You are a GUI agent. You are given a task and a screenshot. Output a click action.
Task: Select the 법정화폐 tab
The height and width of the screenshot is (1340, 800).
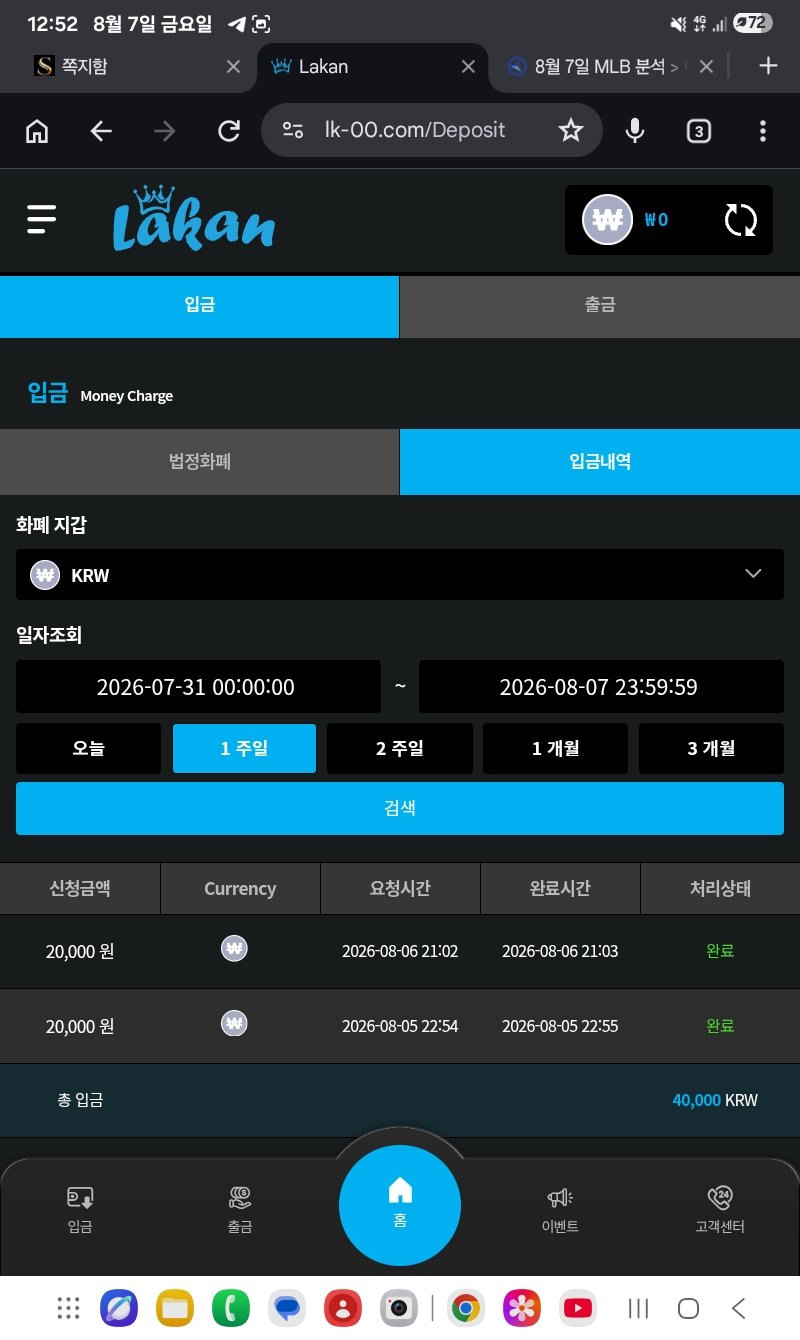200,462
